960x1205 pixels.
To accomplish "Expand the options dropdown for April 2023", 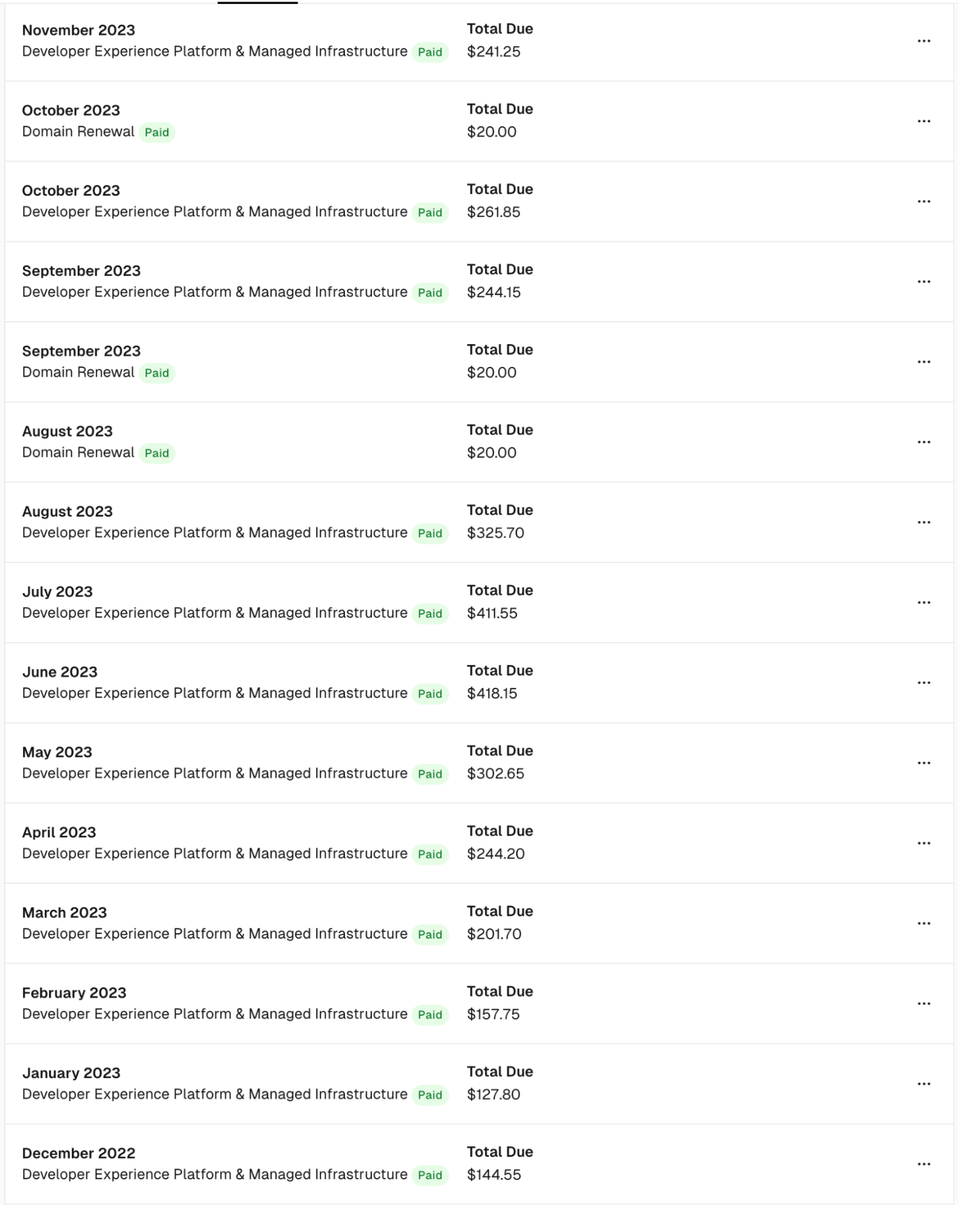I will [x=922, y=842].
